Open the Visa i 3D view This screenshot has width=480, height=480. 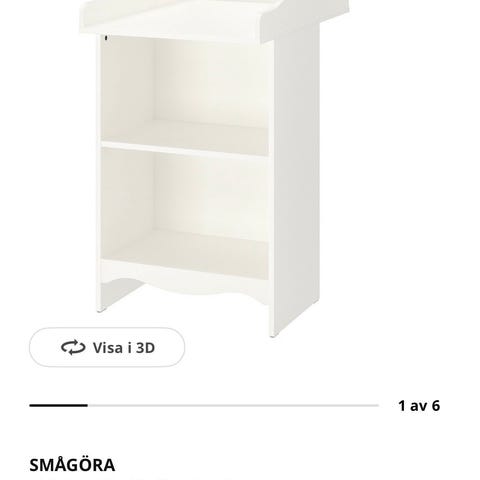pos(107,347)
